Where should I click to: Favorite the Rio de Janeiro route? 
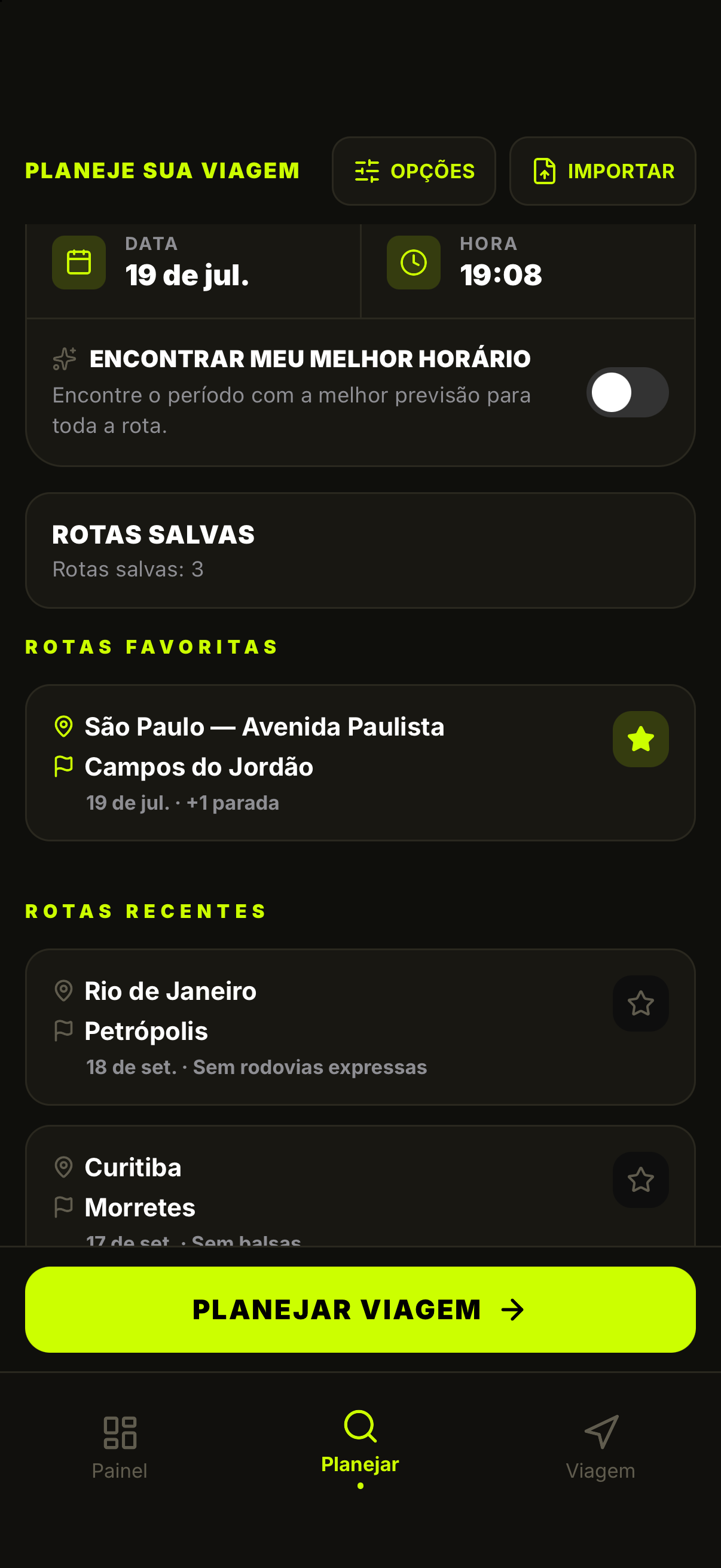641,1003
